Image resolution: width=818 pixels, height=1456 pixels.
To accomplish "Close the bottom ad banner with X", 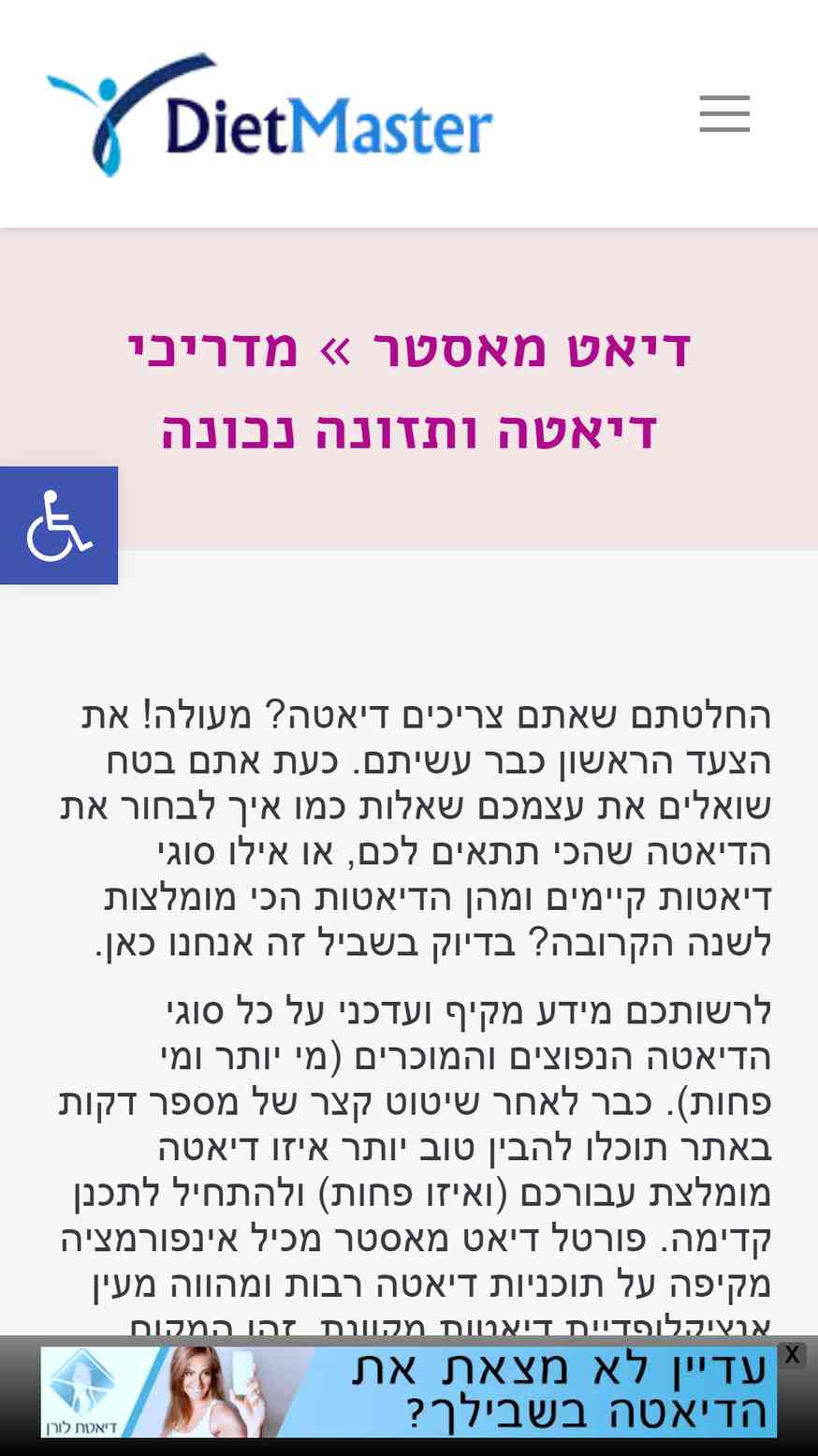I will click(792, 1355).
